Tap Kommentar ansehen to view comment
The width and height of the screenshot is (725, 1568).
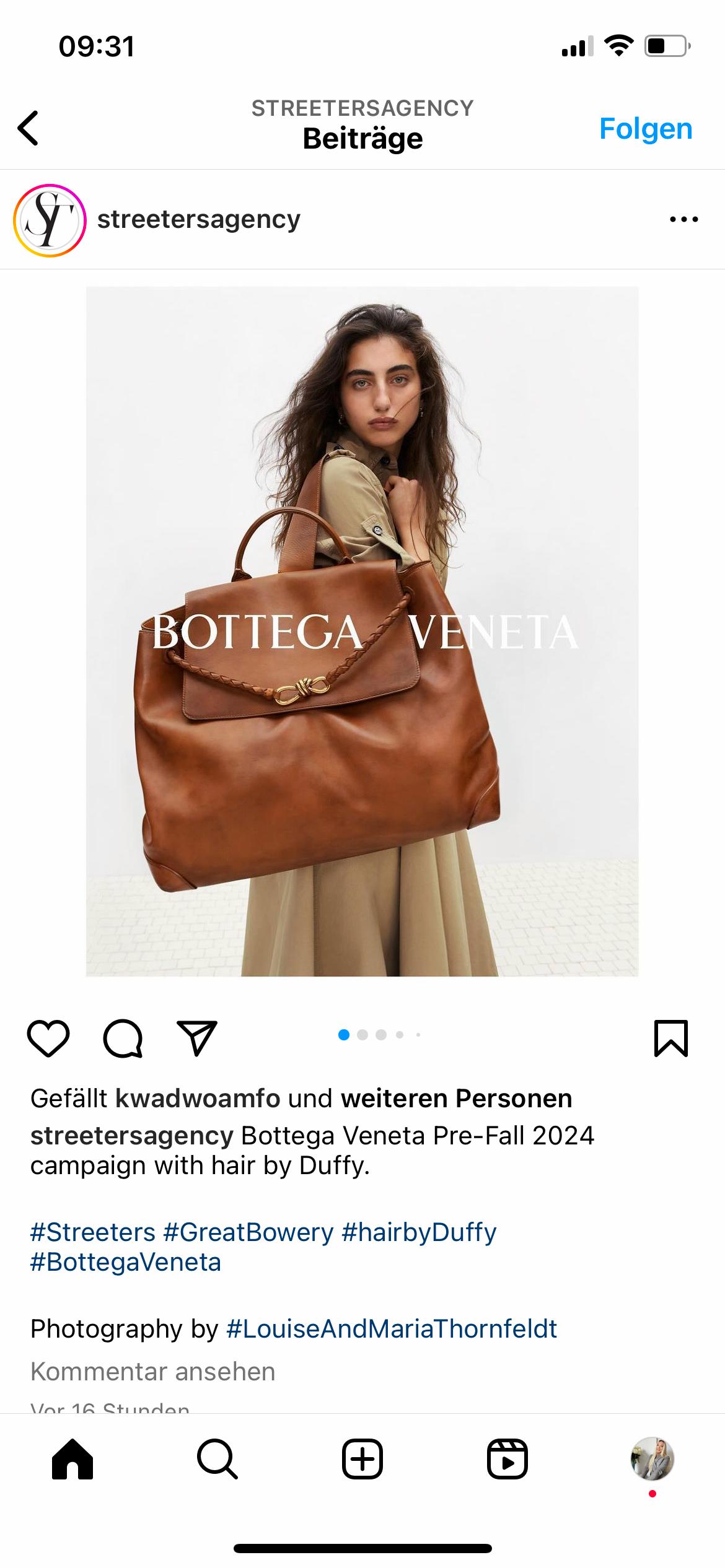(x=152, y=1372)
